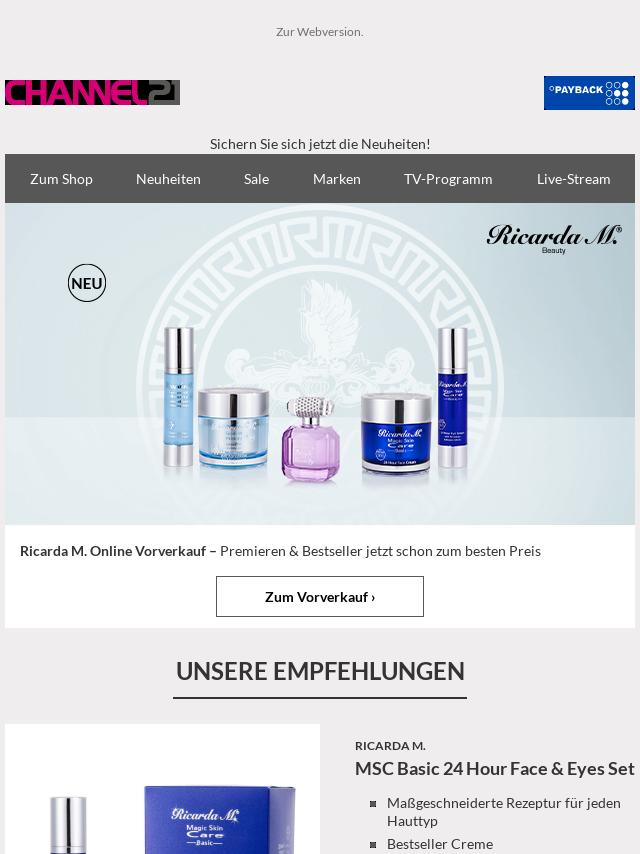Viewport: 640px width, 854px height.
Task: Open the Marken section
Action: pos(336,179)
